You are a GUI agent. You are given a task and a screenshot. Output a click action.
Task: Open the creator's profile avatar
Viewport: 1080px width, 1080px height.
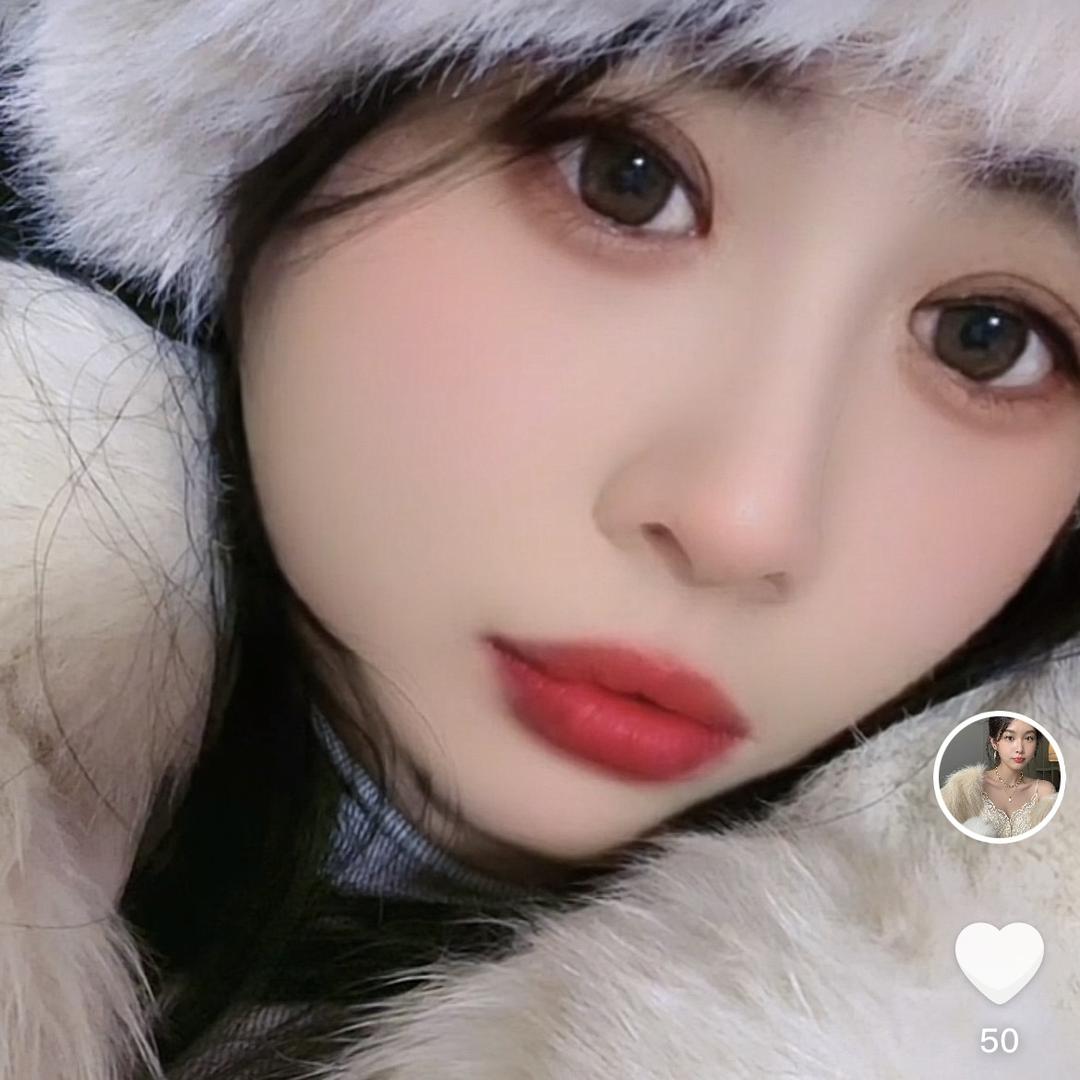999,777
